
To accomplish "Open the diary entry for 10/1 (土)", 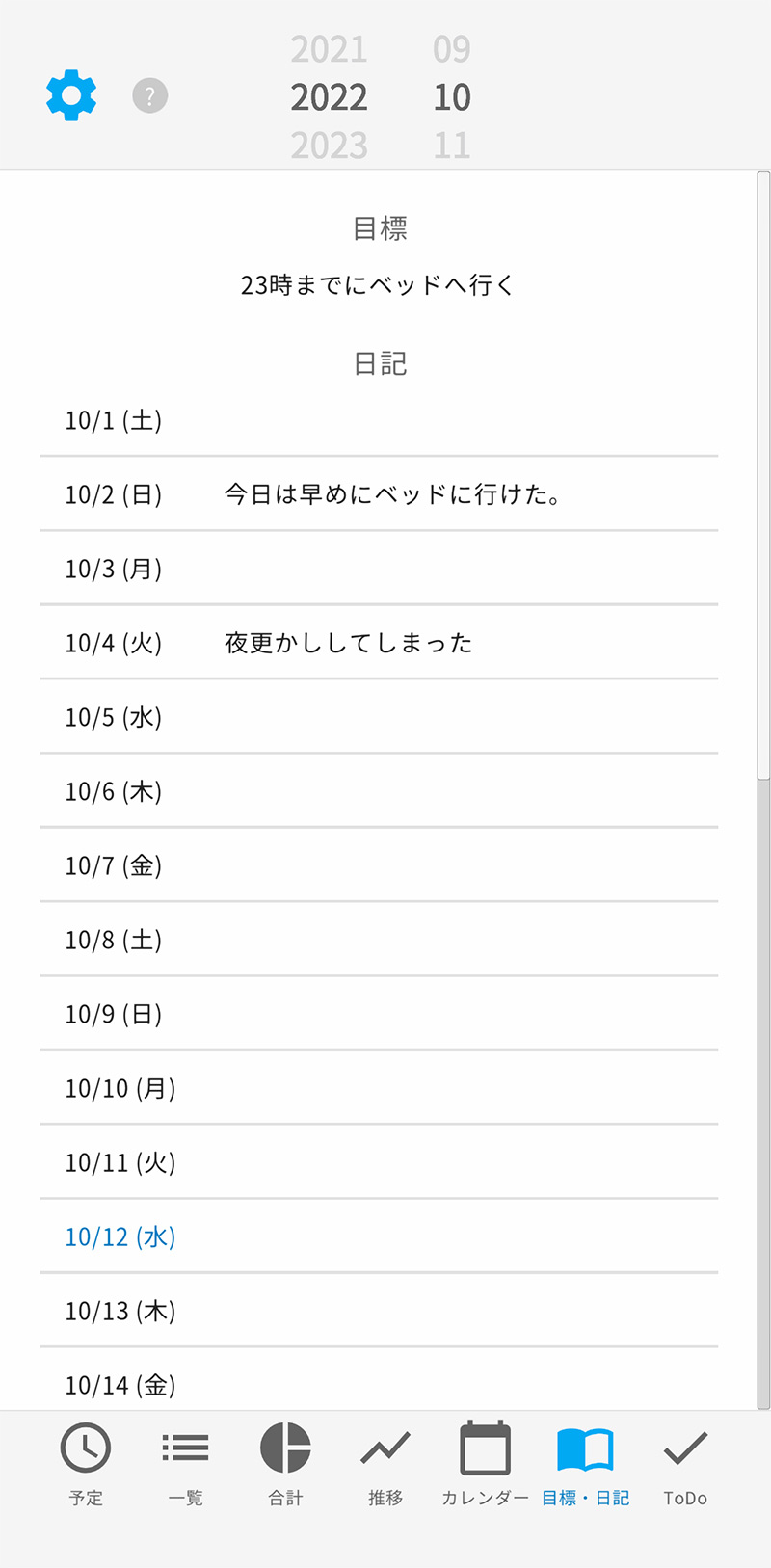I will tap(379, 420).
